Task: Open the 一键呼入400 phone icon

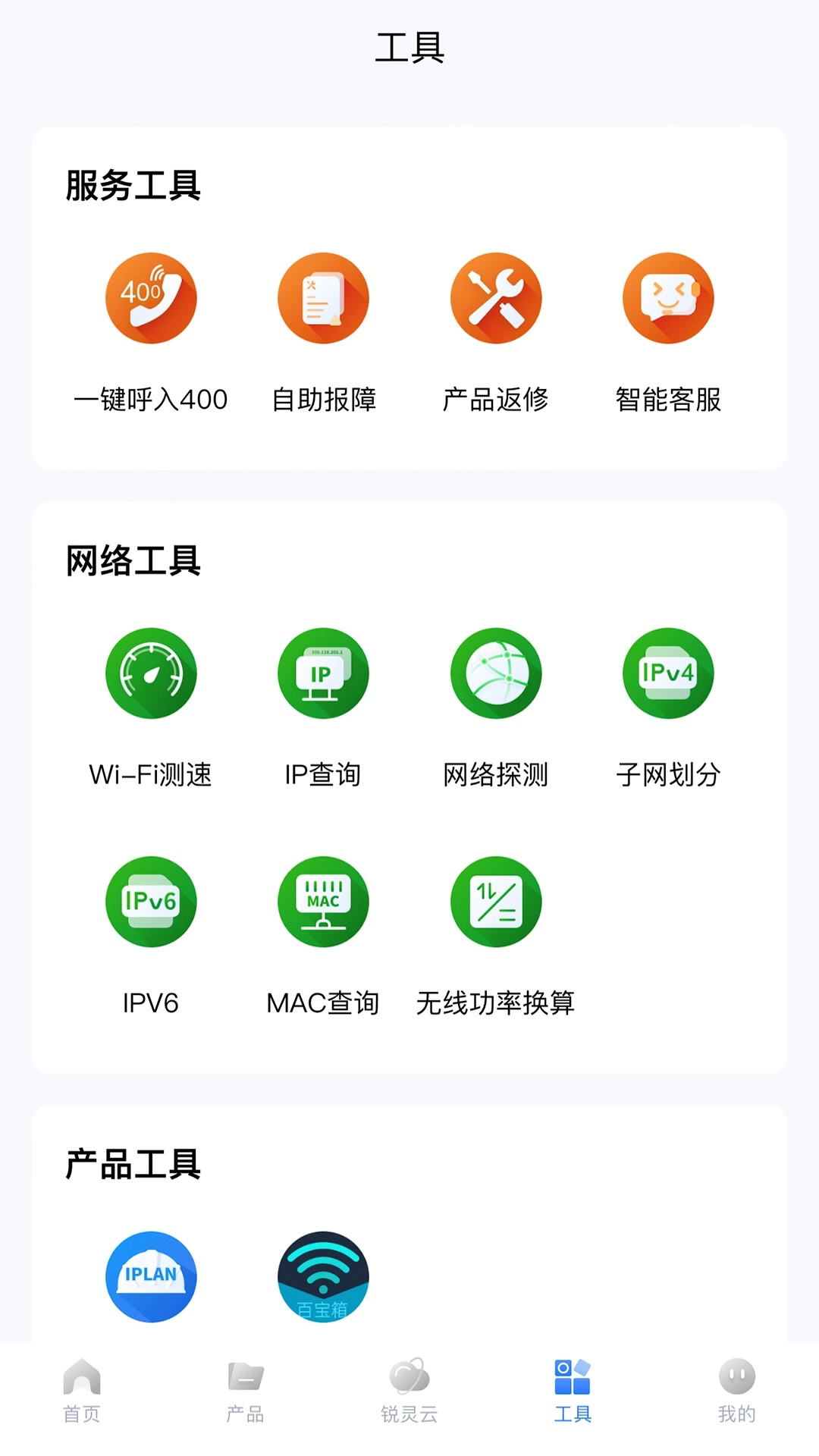Action: click(x=150, y=298)
